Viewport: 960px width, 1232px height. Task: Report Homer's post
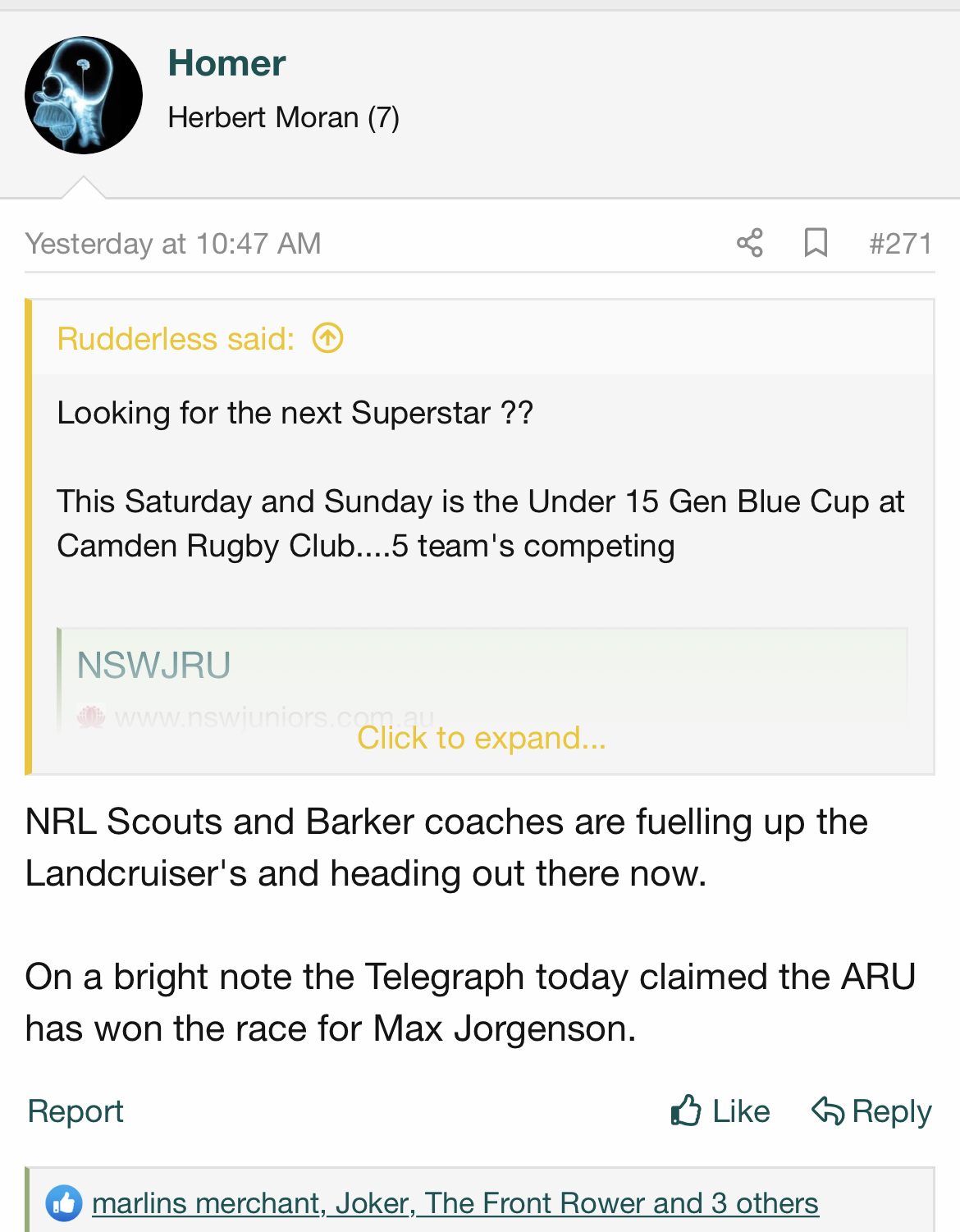(75, 1111)
